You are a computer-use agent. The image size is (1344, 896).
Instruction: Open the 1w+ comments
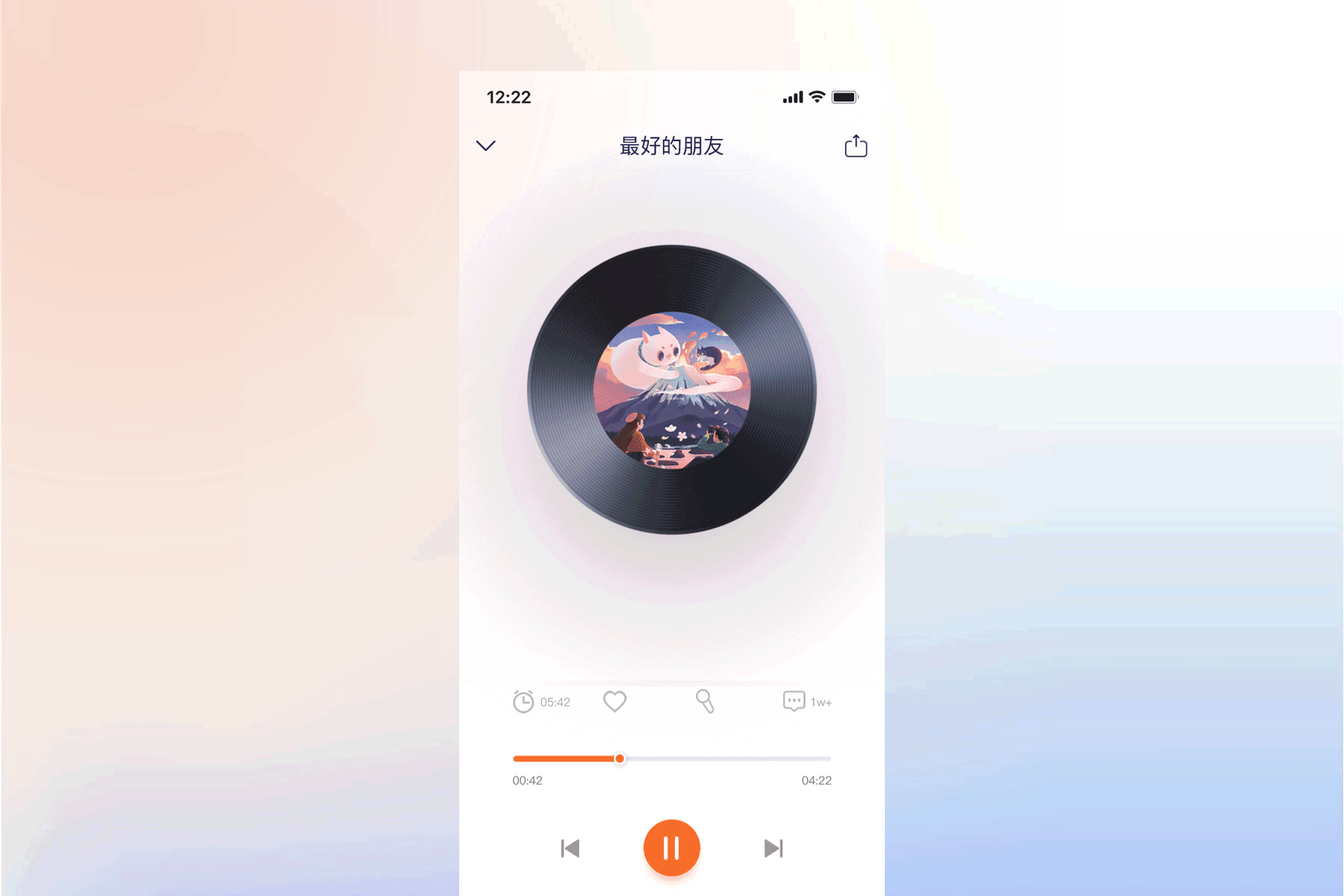tap(794, 702)
